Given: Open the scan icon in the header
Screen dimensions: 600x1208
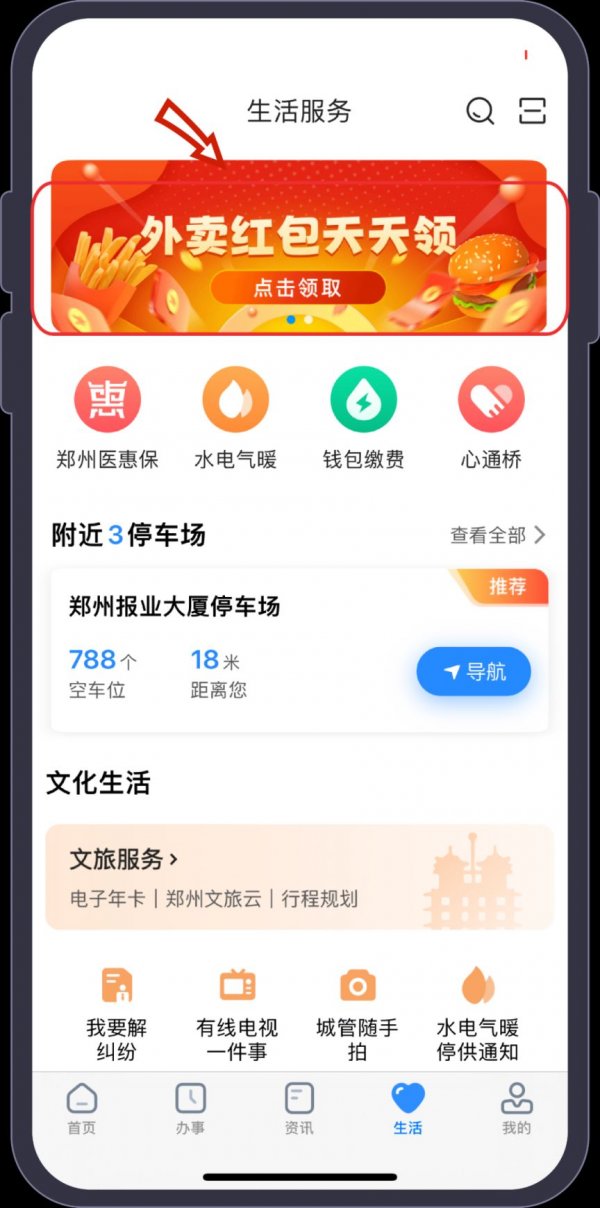Looking at the screenshot, I should tap(532, 111).
